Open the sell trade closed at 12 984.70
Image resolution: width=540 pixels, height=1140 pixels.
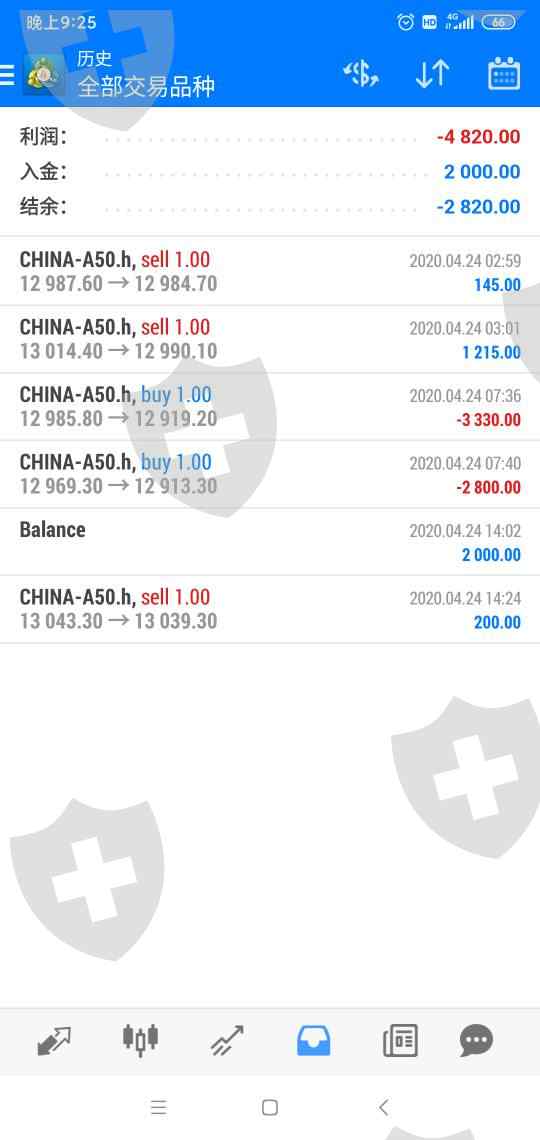click(x=270, y=271)
